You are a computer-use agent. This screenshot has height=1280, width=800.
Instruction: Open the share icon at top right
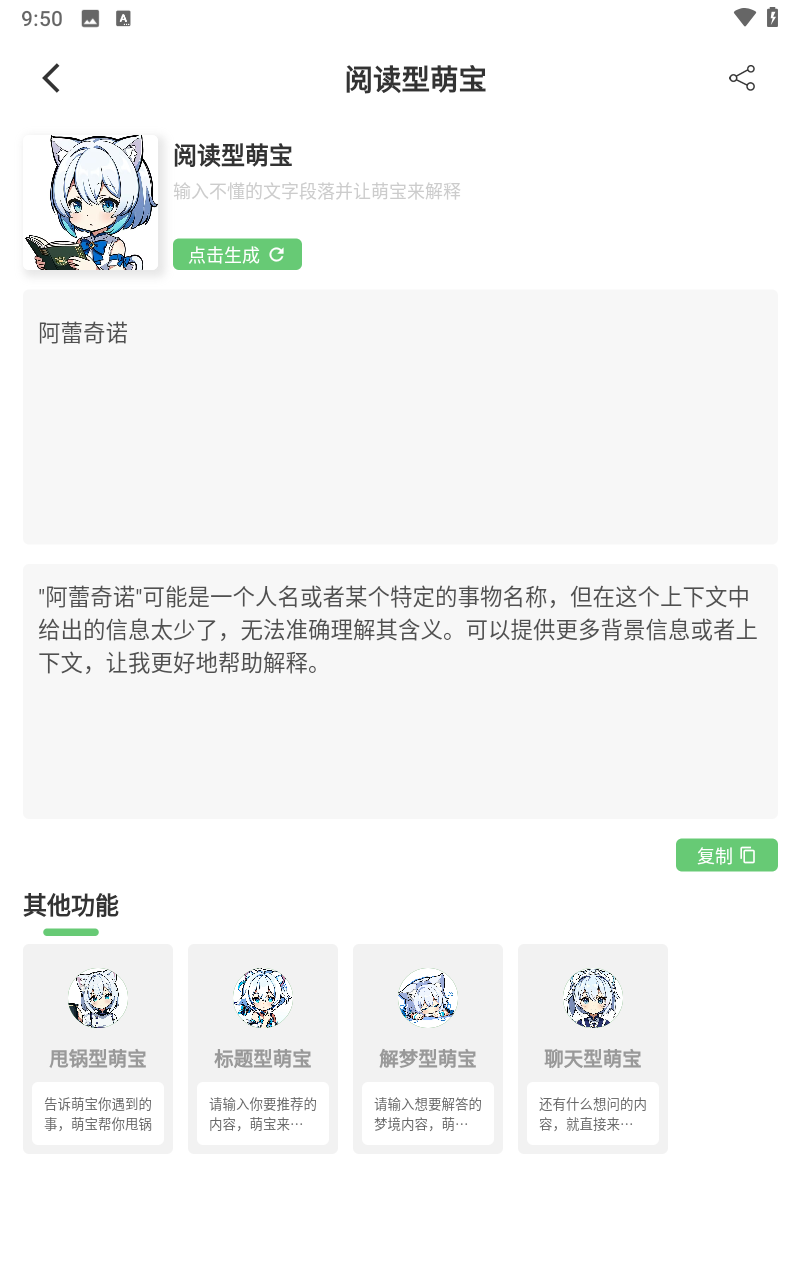(741, 78)
